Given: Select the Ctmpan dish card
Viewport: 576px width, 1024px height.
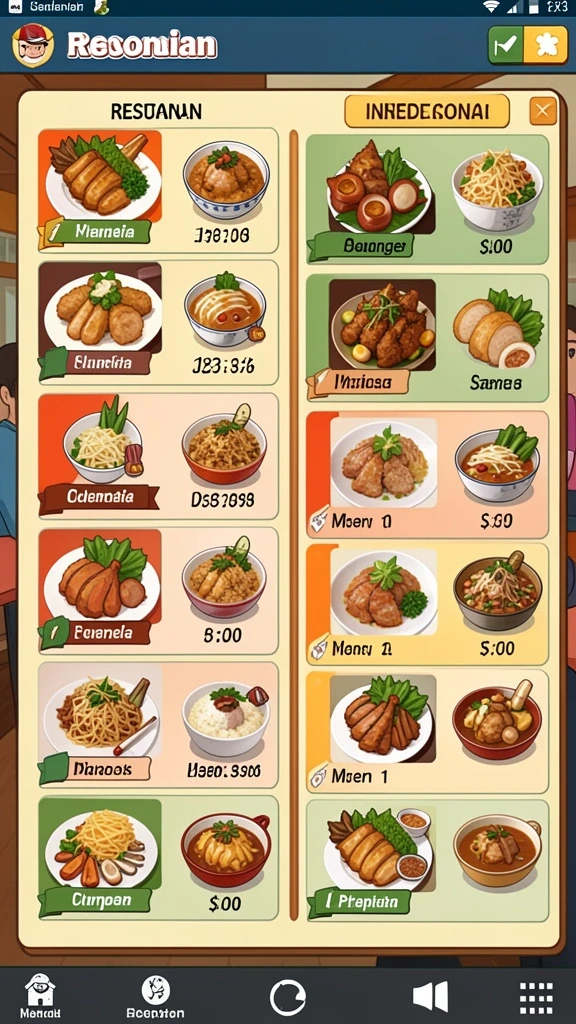Looking at the screenshot, I should tap(158, 858).
